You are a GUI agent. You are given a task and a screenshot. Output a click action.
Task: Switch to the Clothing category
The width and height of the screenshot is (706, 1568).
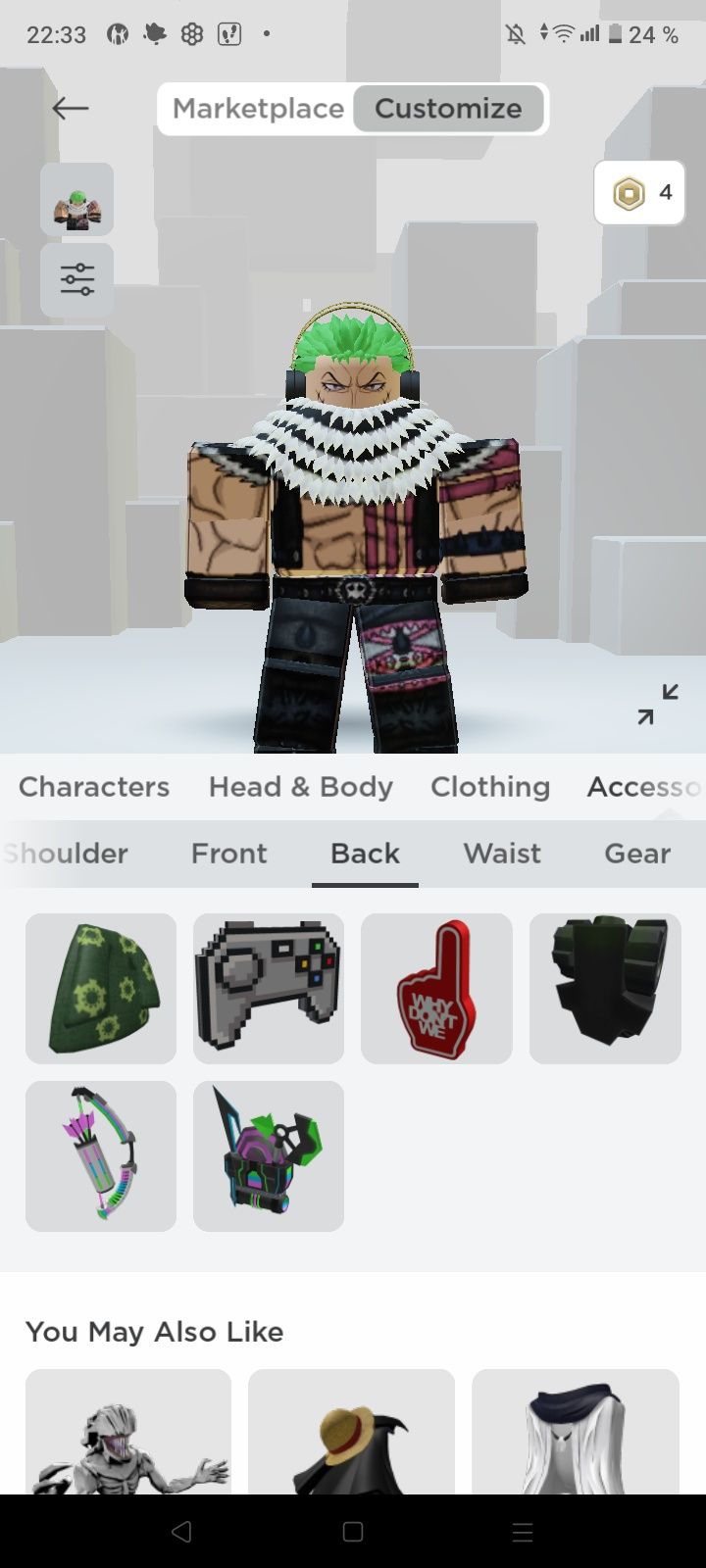point(490,787)
